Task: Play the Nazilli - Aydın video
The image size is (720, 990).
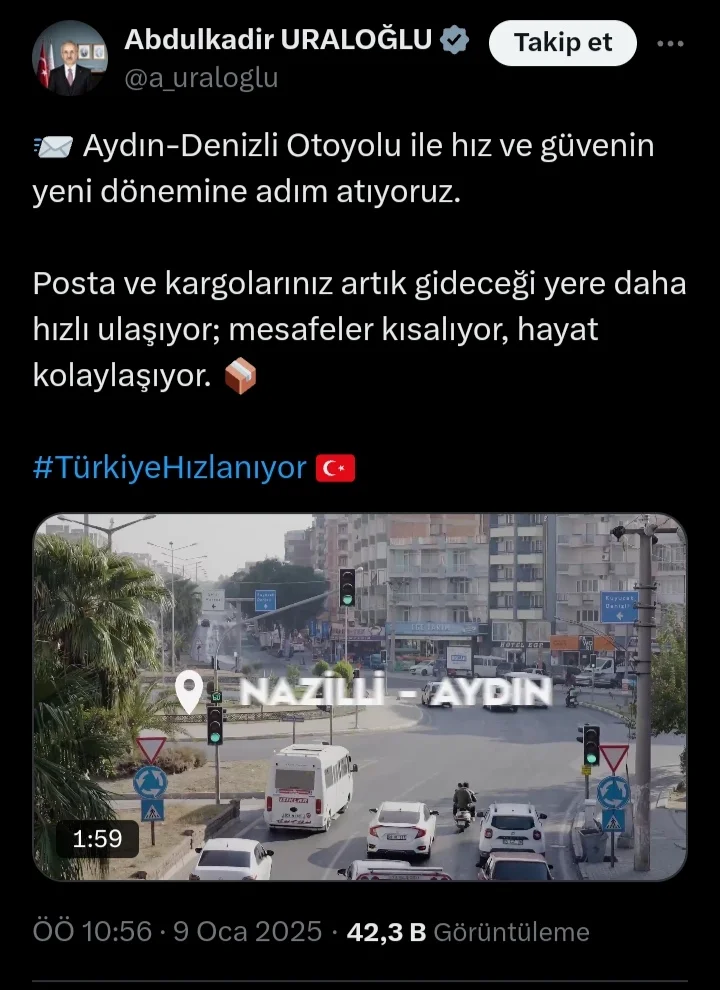Action: coord(360,697)
